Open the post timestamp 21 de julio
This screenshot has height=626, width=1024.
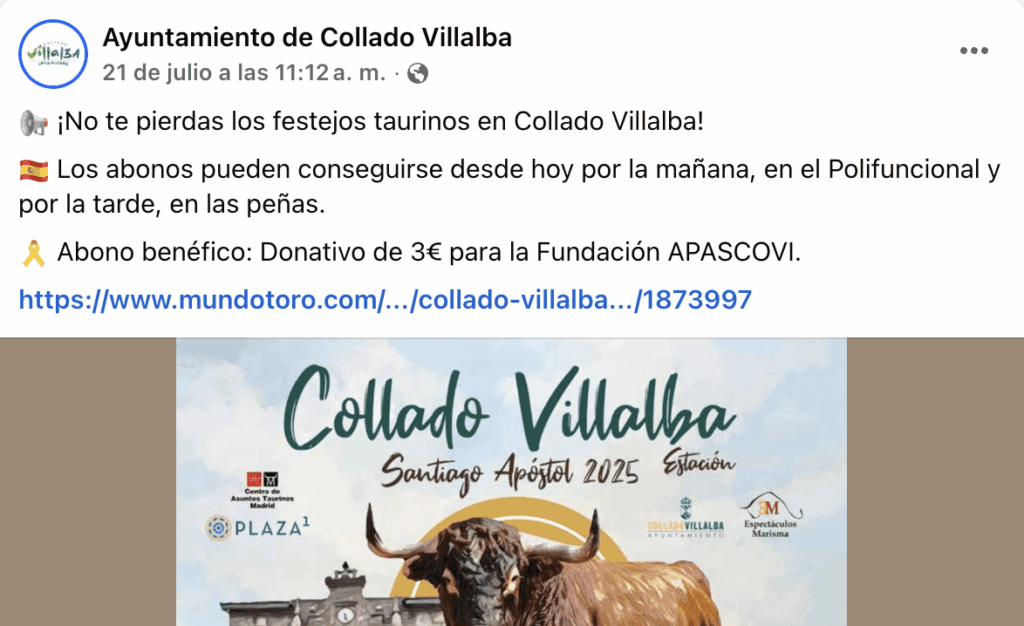[x=247, y=72]
